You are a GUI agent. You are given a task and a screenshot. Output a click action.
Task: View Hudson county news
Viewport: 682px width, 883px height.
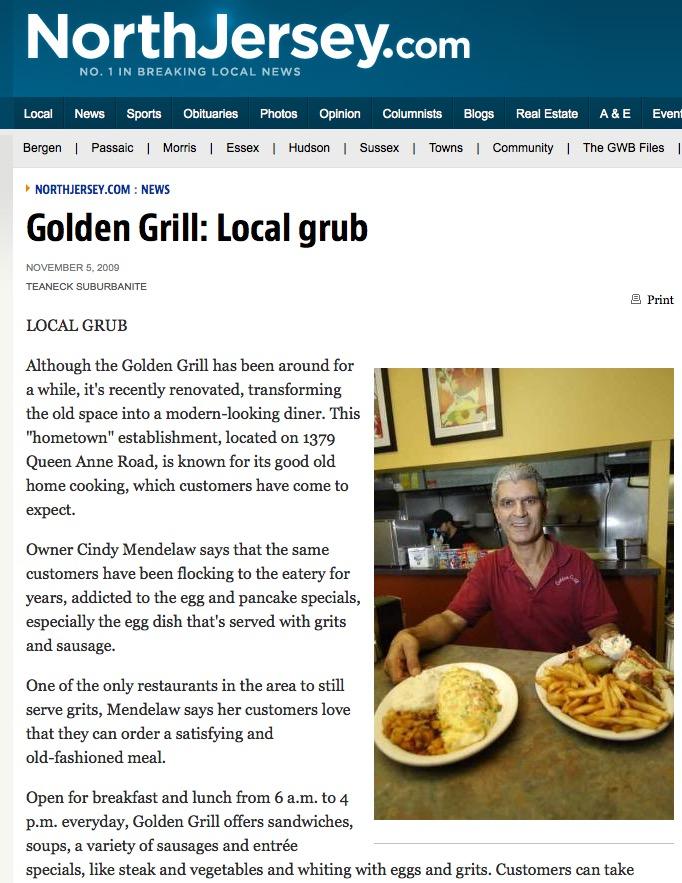pyautogui.click(x=309, y=148)
